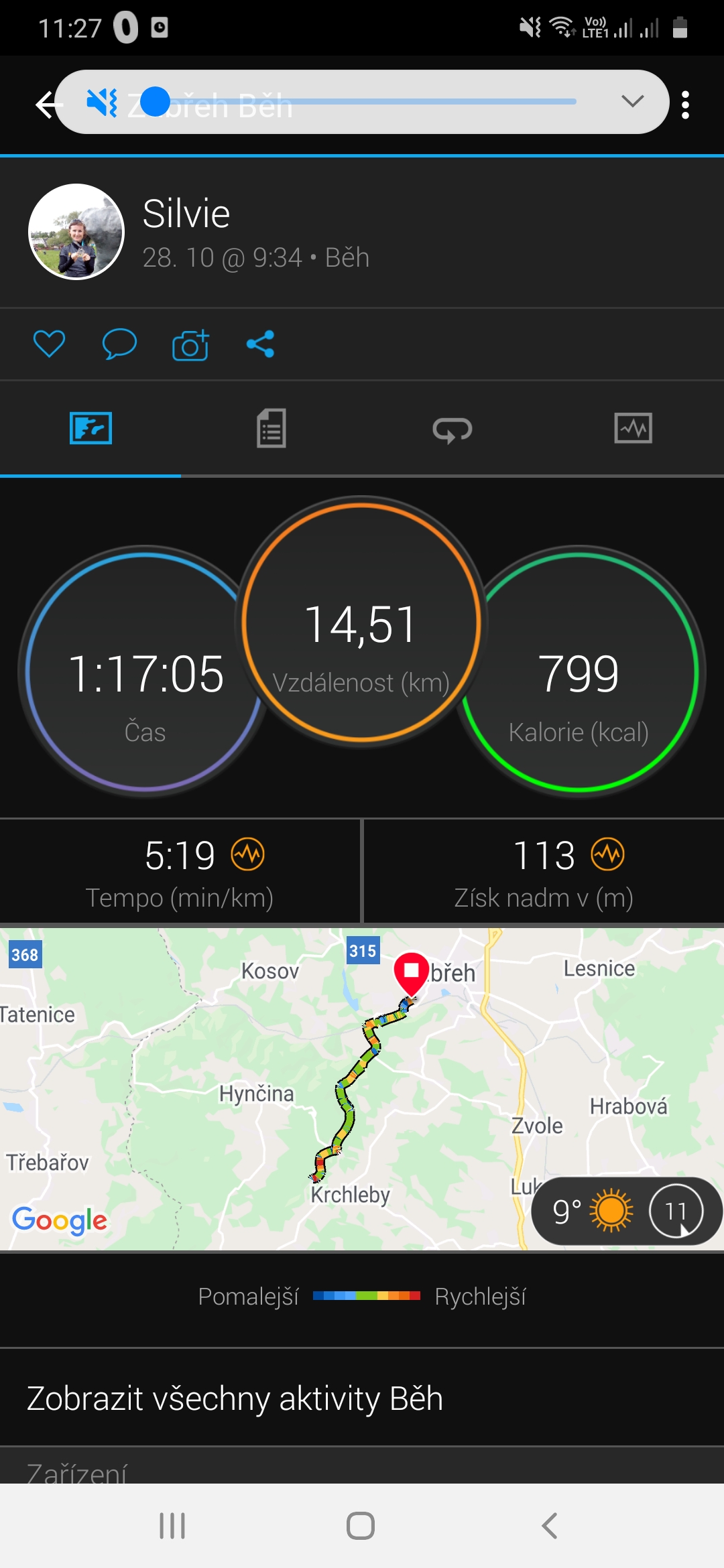Expand the volume panel with the chevron

[632, 102]
